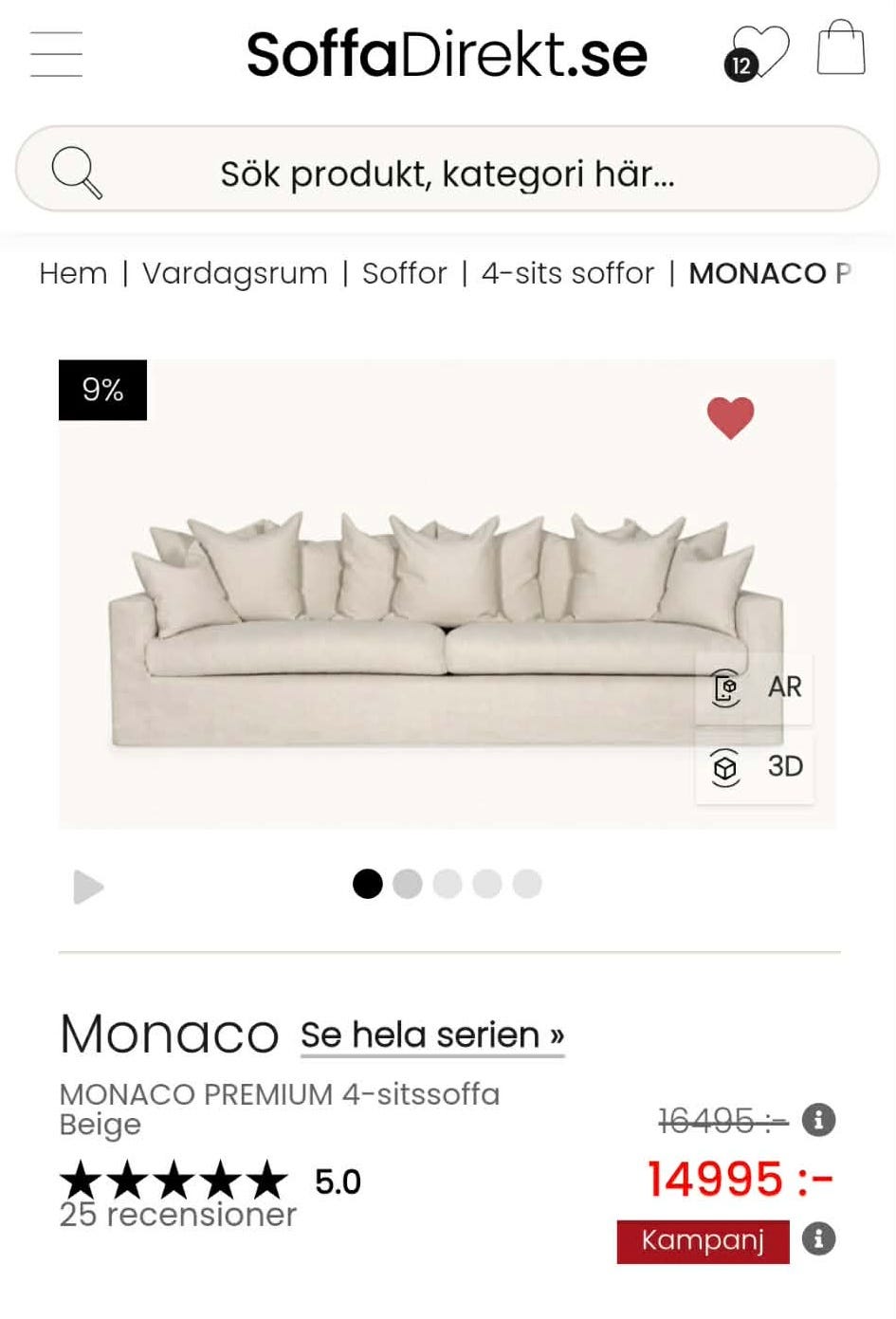Expand the full Monaco series via chevron link
Viewport: 896px width, 1319px height.
point(430,1035)
